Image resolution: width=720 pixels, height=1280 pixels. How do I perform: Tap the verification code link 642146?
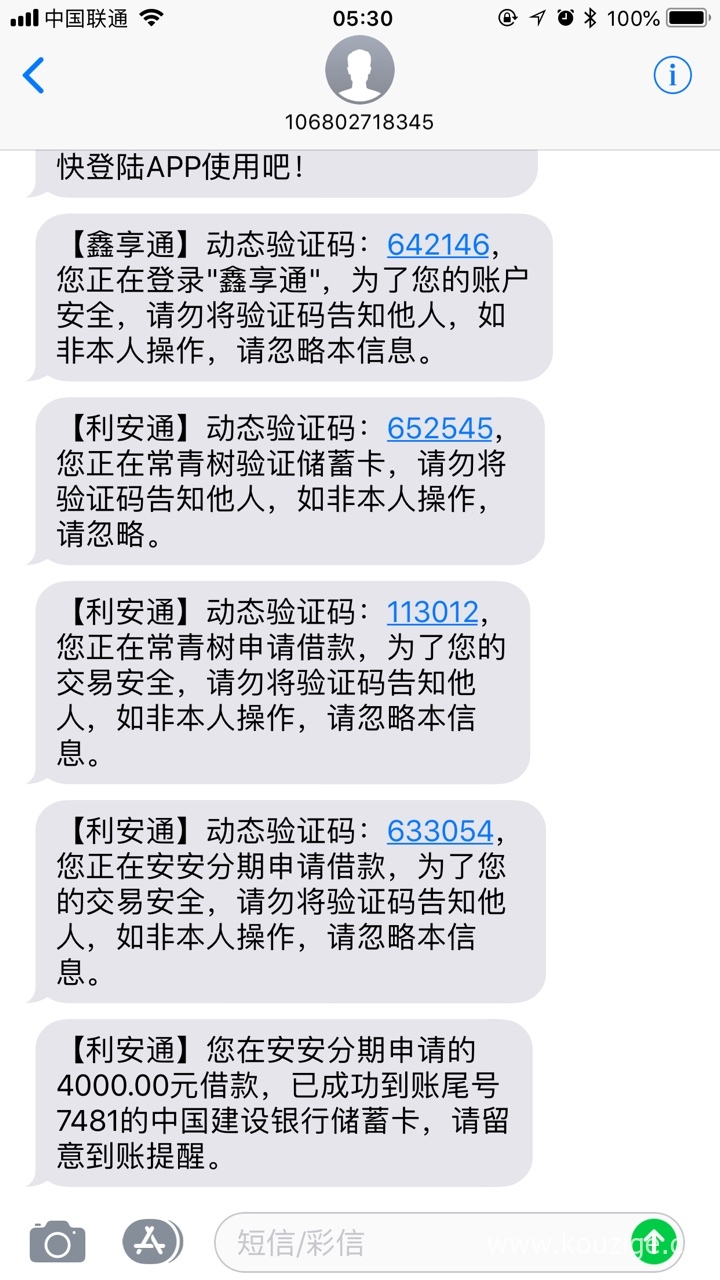tap(438, 245)
